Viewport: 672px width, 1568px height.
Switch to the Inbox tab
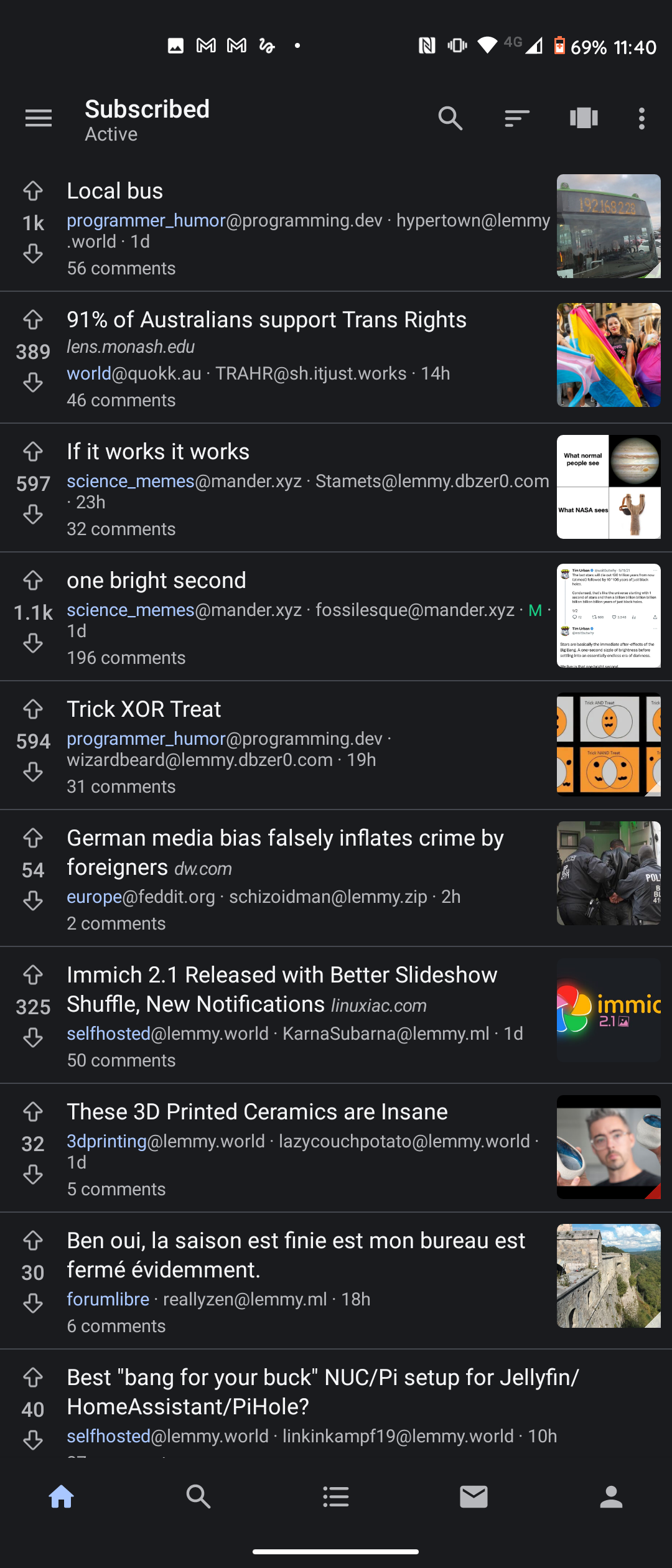pos(474,1496)
